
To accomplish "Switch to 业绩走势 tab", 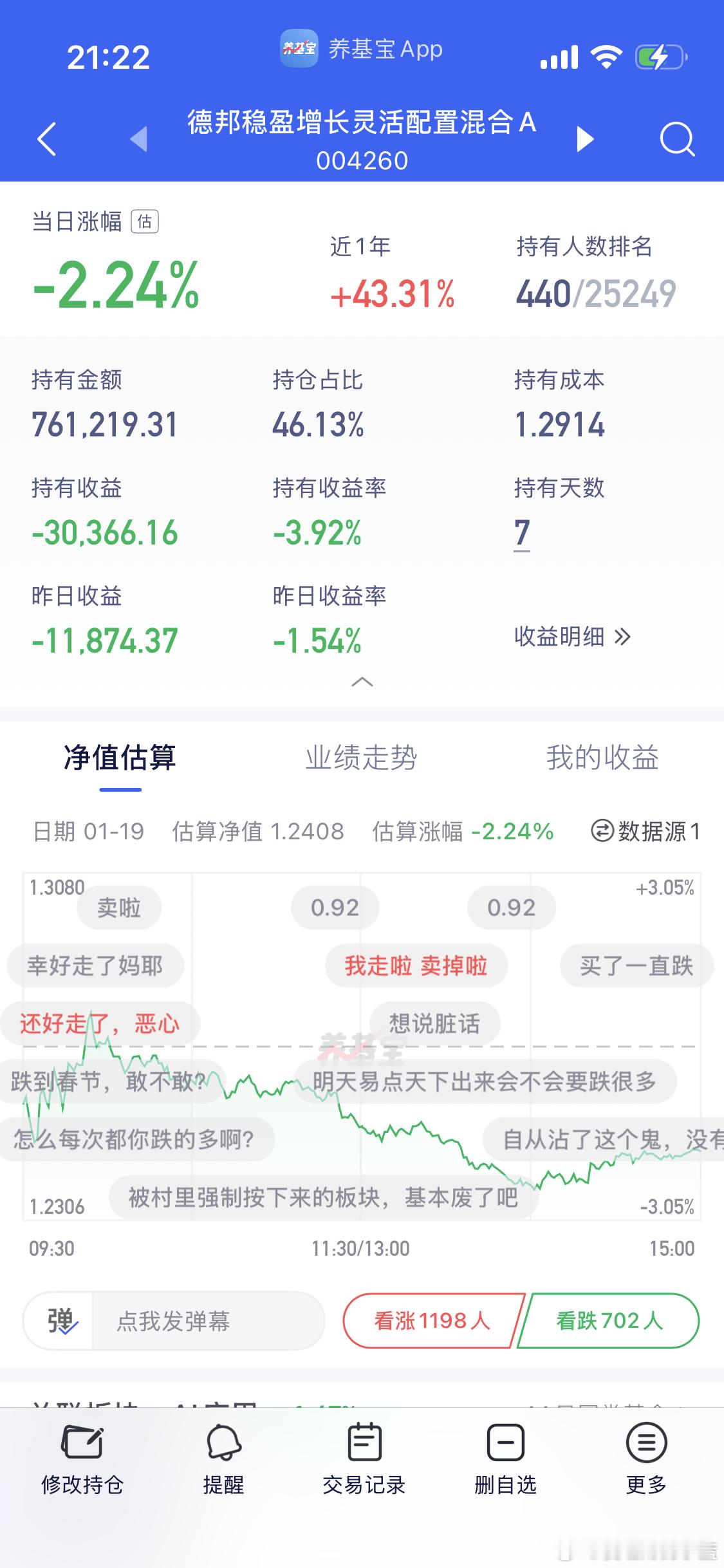I will click(362, 758).
